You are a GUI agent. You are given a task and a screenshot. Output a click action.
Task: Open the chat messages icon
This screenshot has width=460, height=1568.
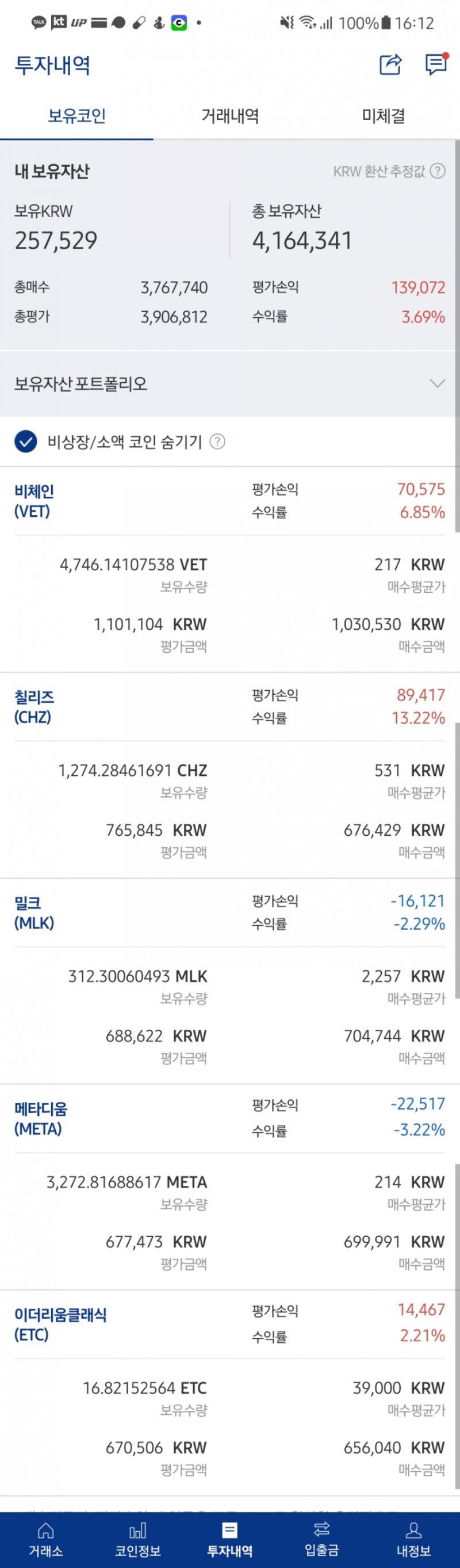click(x=436, y=64)
